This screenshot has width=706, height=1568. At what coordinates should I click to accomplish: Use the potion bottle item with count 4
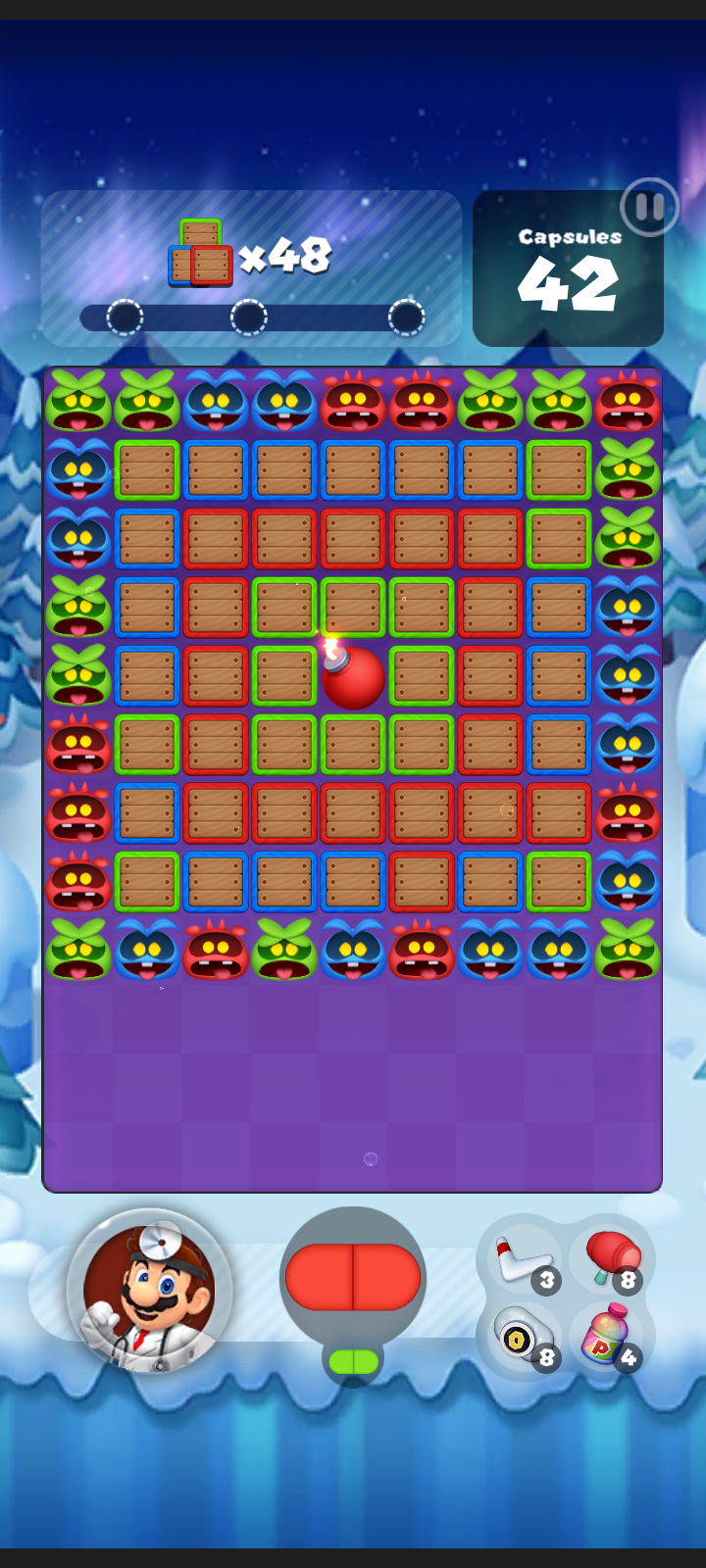(x=608, y=1337)
